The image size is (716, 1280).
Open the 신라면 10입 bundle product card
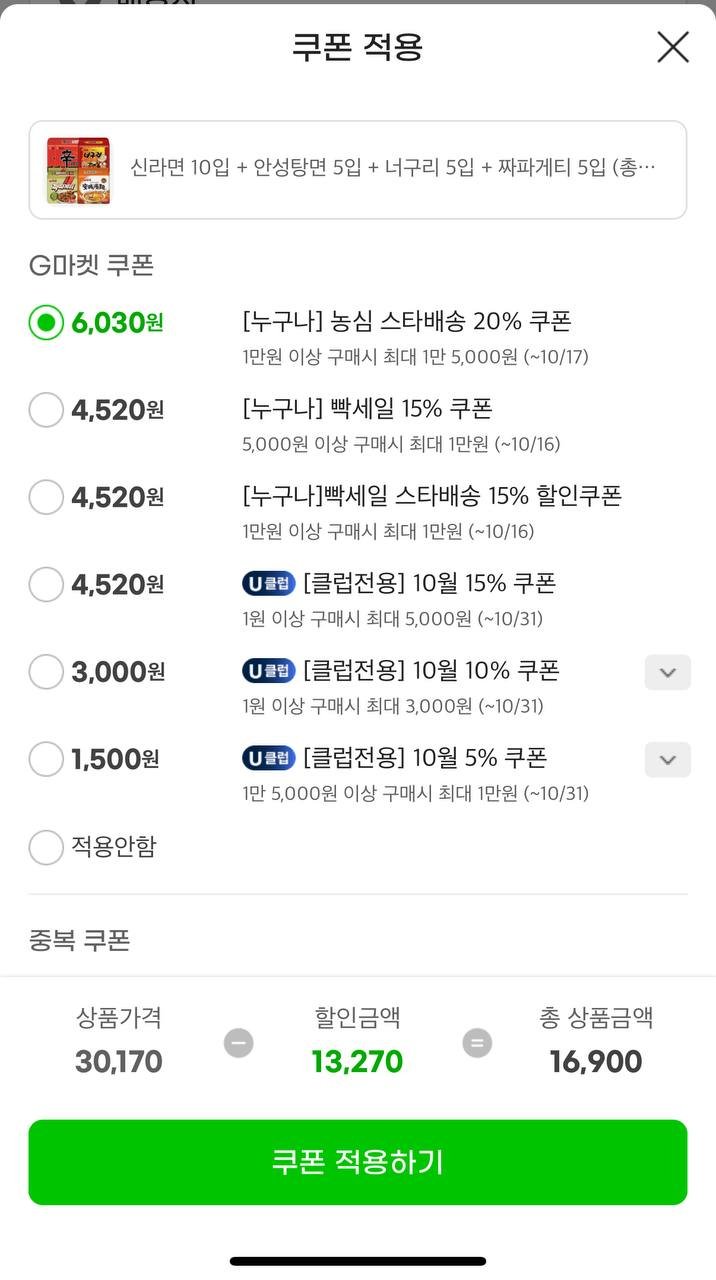click(358, 170)
